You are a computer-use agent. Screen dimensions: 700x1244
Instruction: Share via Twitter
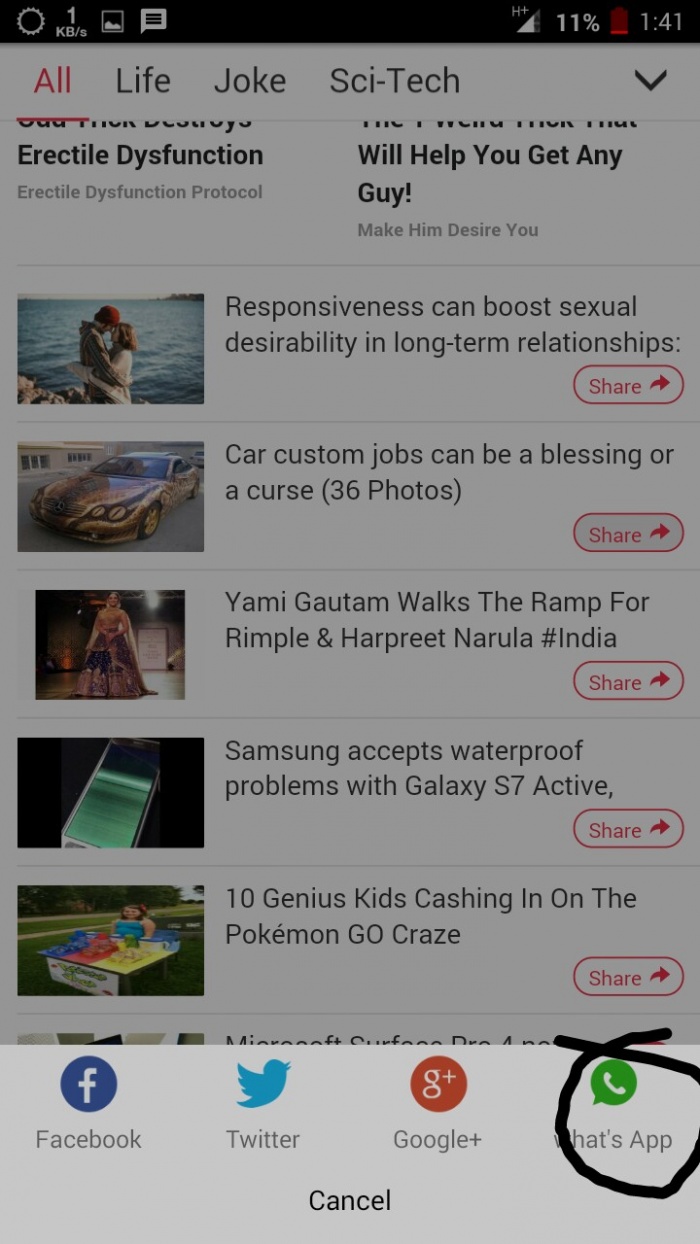(263, 1105)
